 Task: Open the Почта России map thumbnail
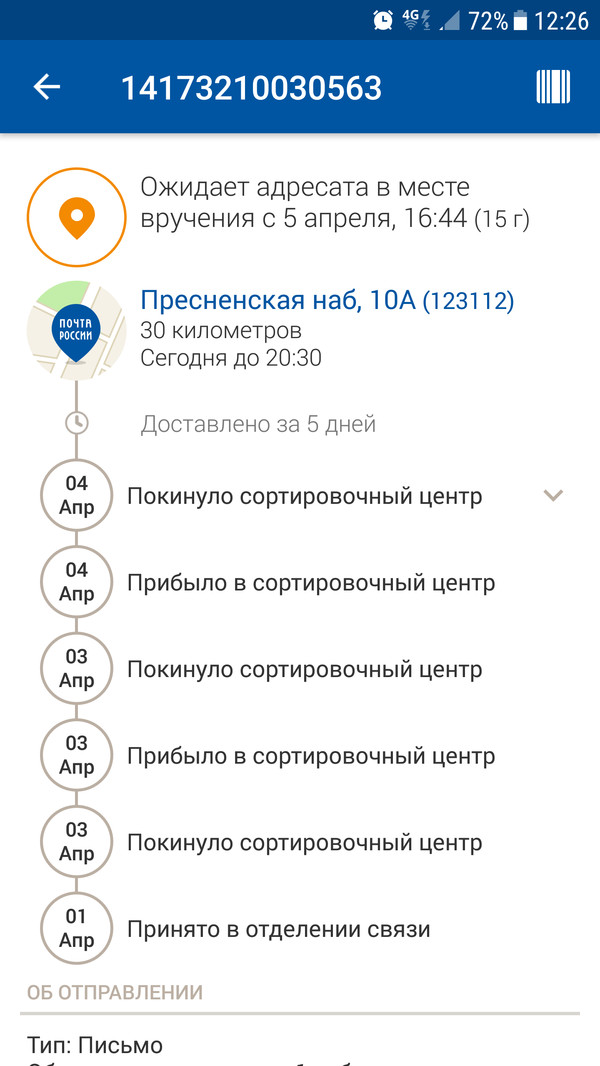tap(76, 331)
